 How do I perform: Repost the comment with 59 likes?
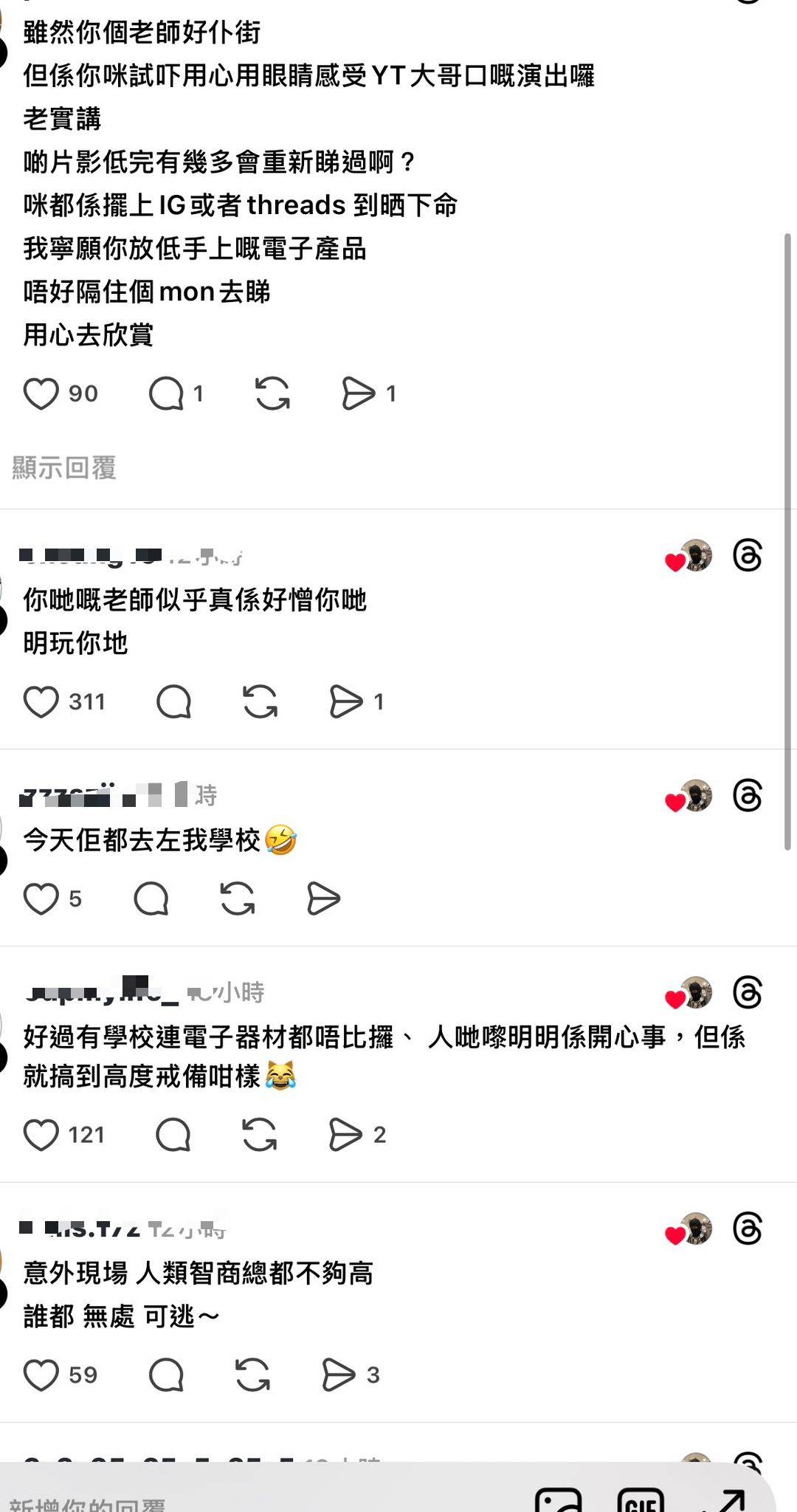click(252, 1375)
